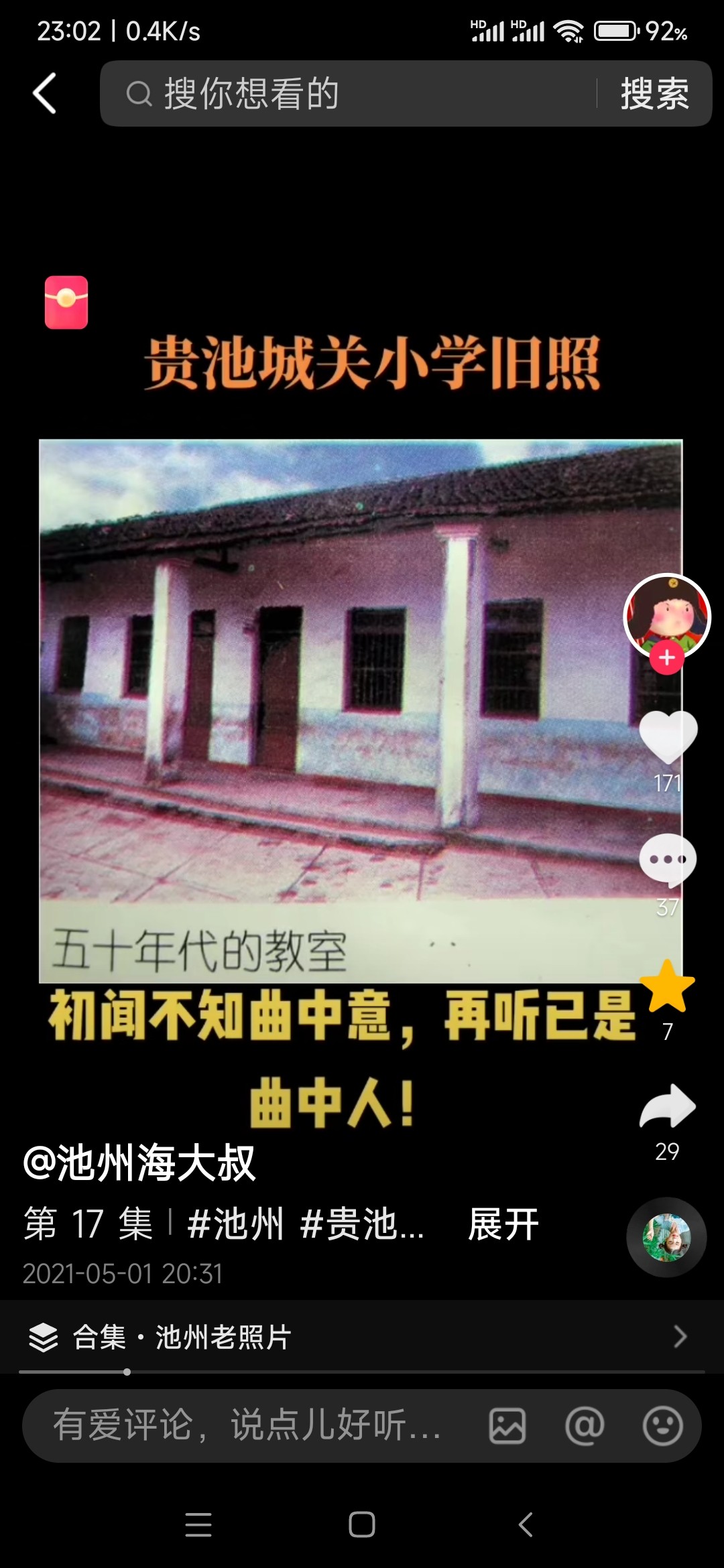The height and width of the screenshot is (1568, 724).
Task: Tap the search field 搜你想看的
Action: pos(349,93)
